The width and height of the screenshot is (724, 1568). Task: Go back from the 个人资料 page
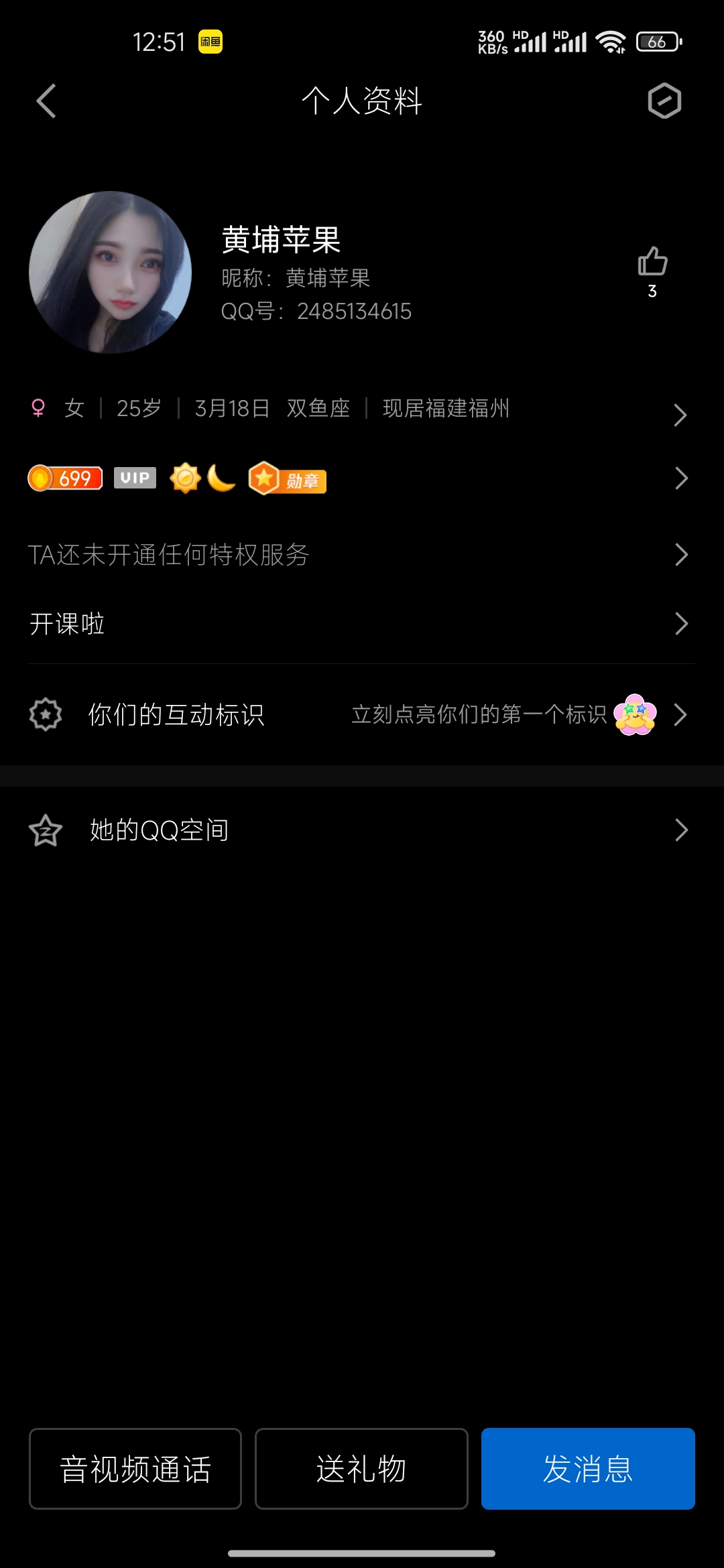coord(46,101)
